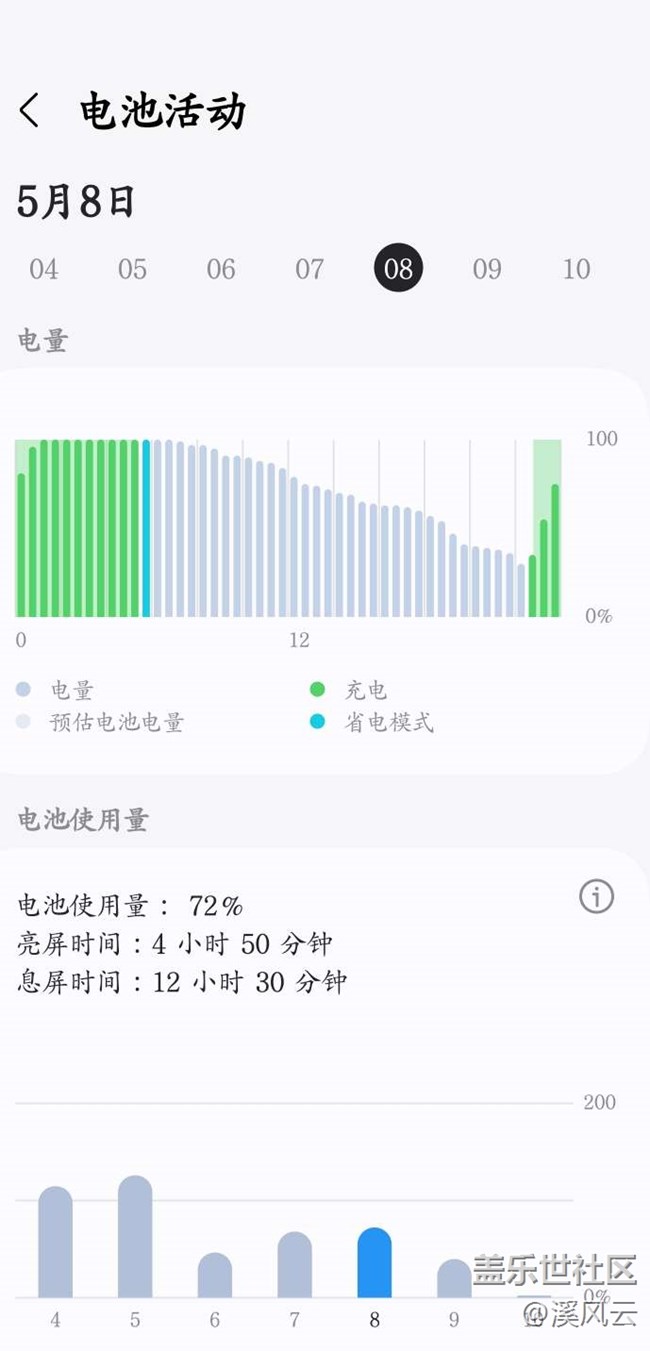650x1351 pixels.
Task: Tap the usage bar for day 5
Action: point(135,1236)
